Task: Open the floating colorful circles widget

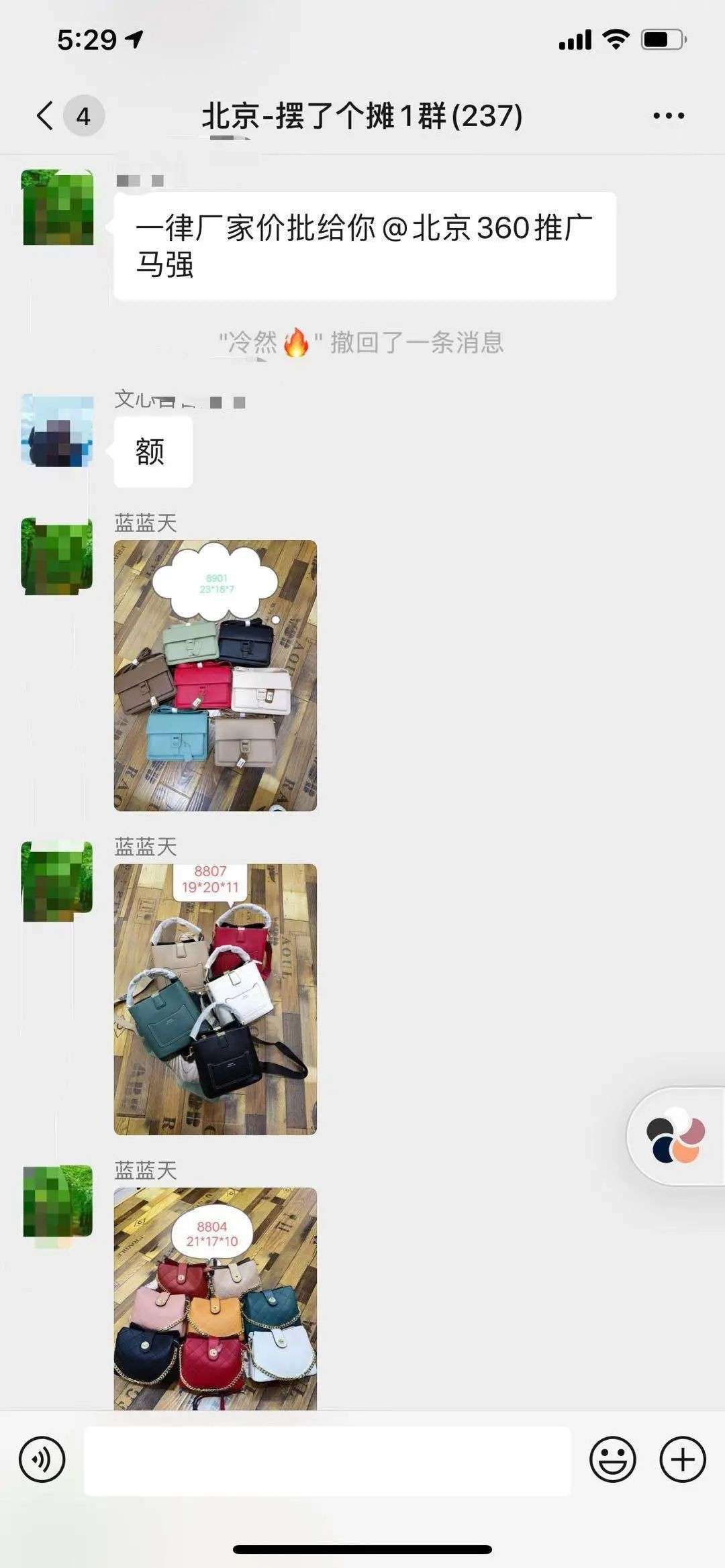Action: (x=675, y=1135)
